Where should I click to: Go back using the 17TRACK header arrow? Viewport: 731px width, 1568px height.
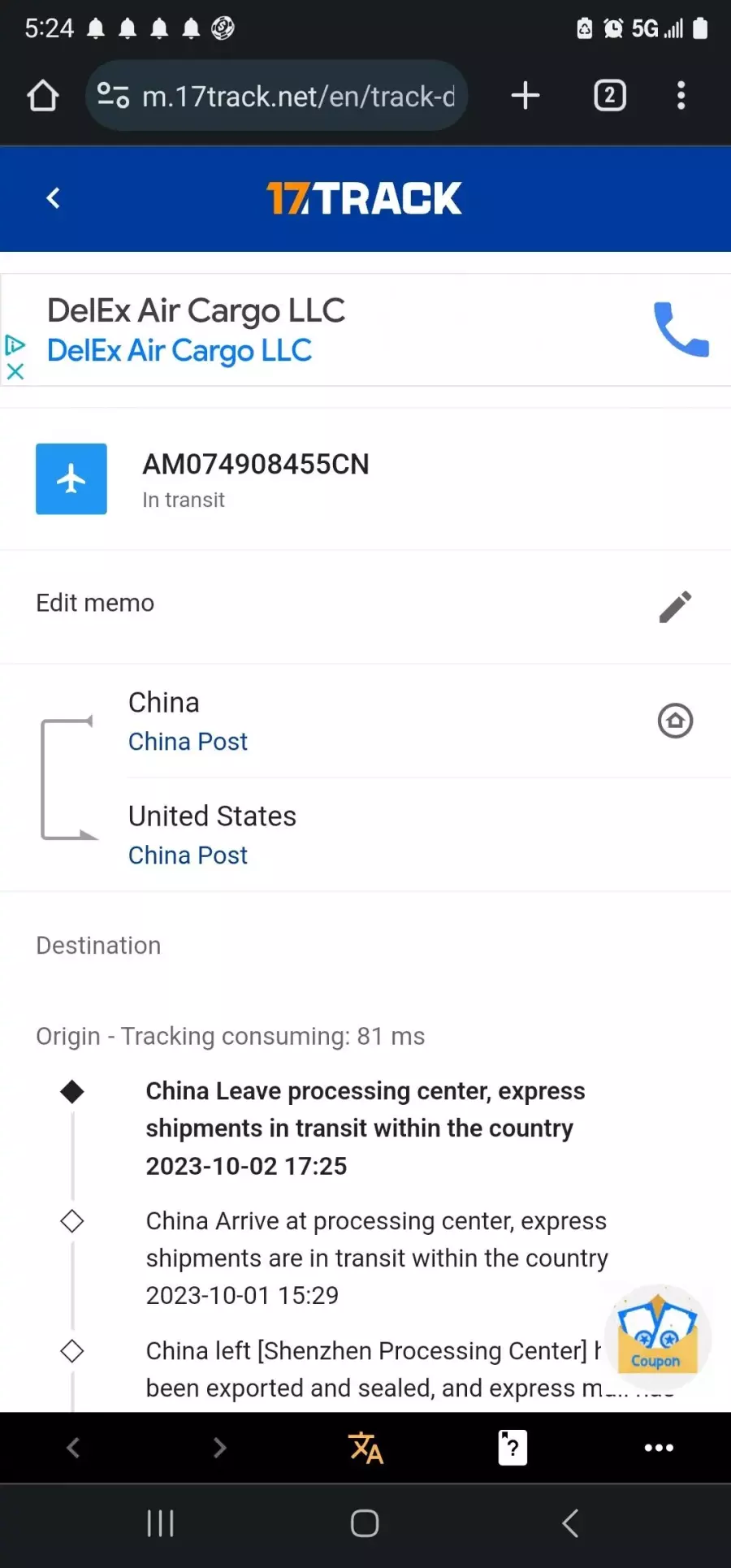coord(54,198)
